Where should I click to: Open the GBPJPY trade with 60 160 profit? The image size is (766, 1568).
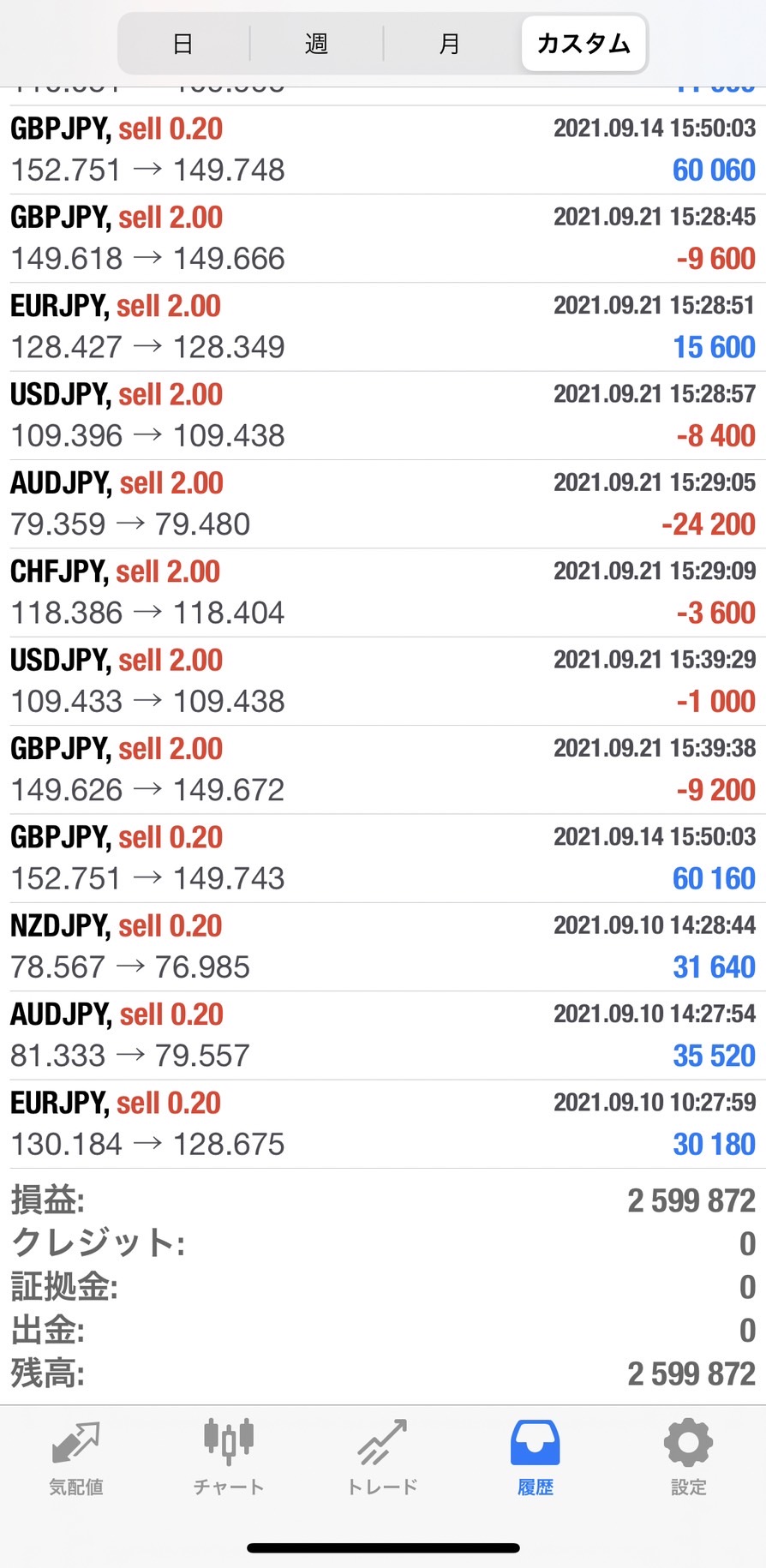383,858
